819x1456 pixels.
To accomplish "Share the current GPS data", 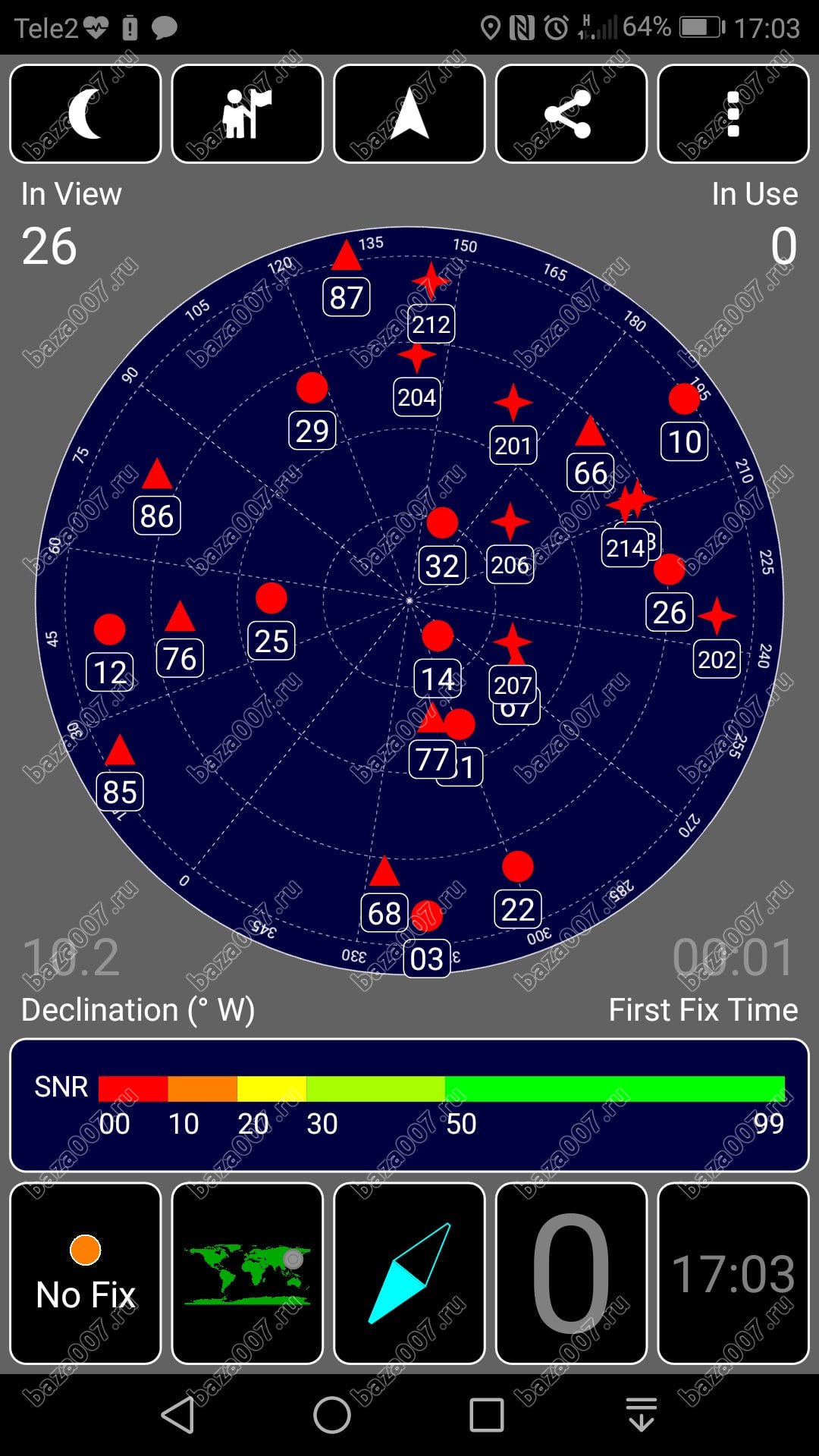I will pyautogui.click(x=571, y=114).
